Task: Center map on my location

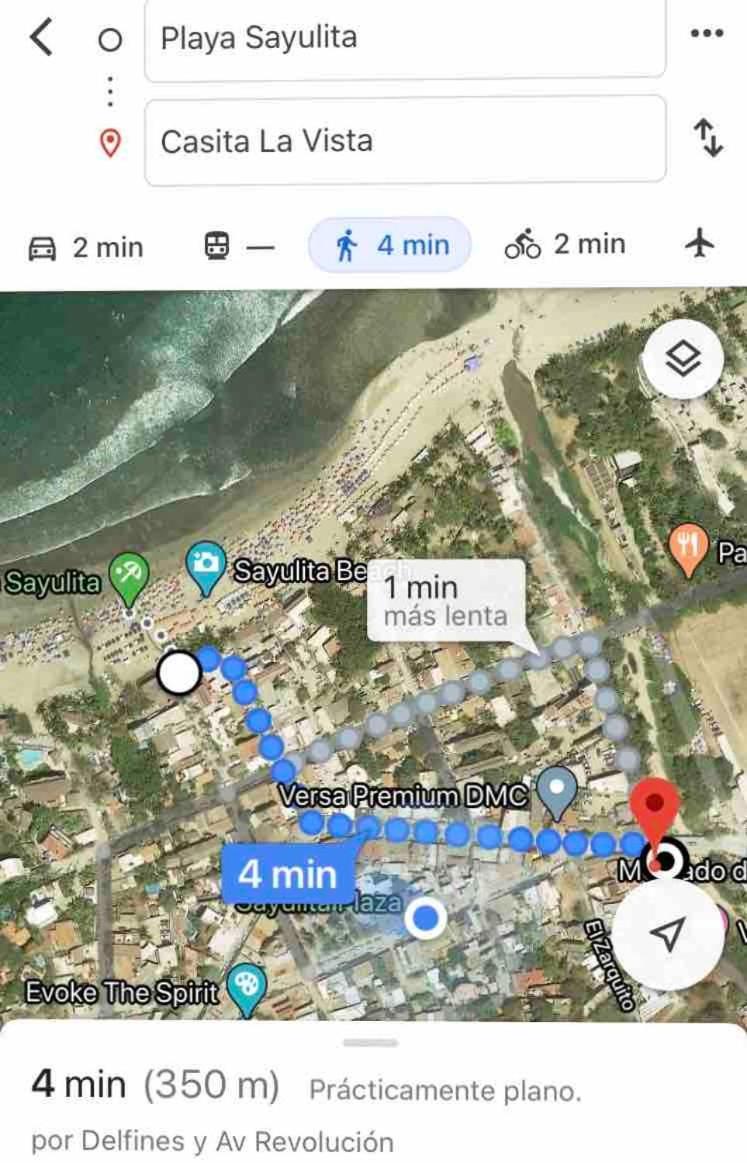Action: pos(667,935)
